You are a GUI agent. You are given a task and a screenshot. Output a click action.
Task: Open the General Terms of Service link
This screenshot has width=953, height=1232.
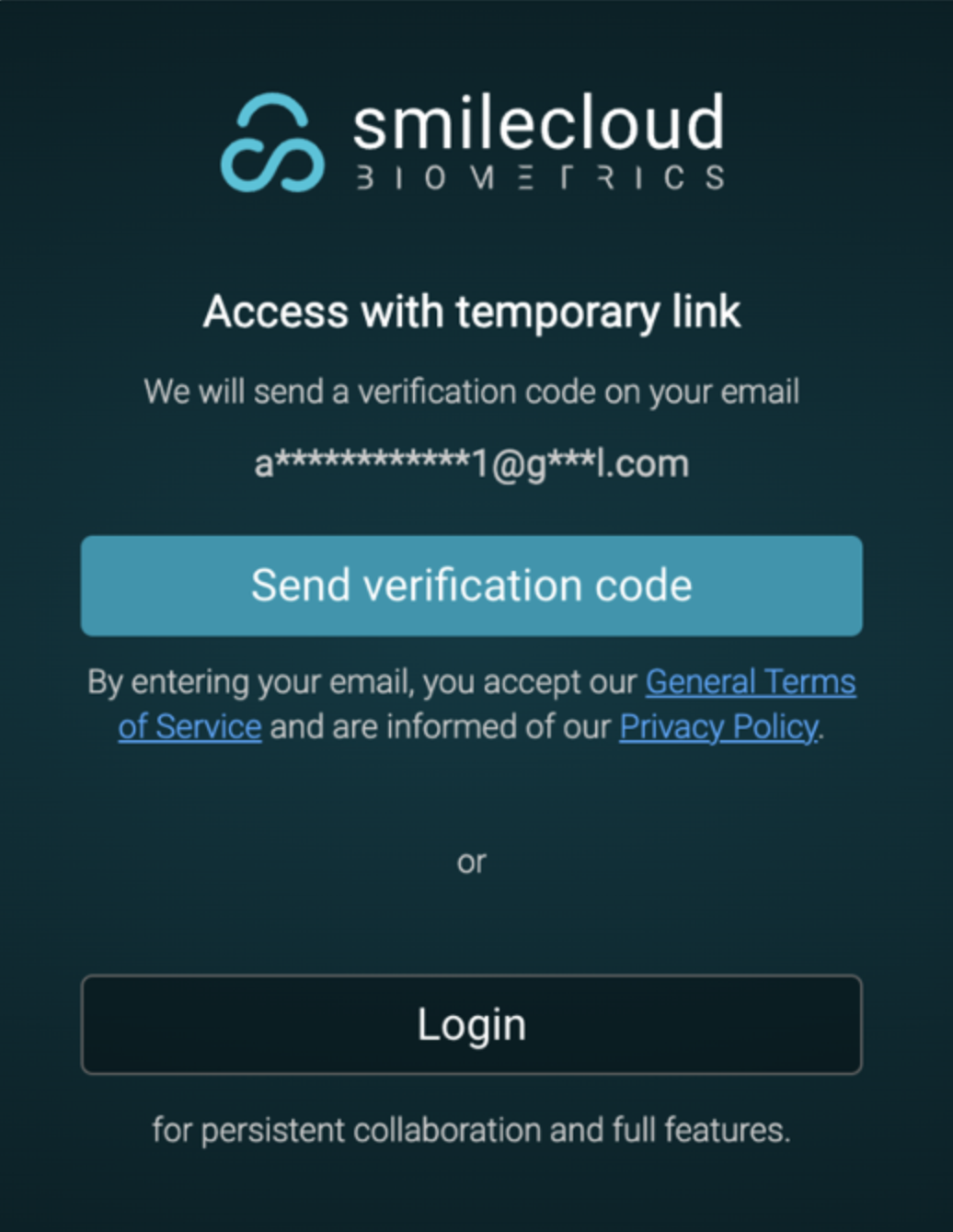point(750,682)
